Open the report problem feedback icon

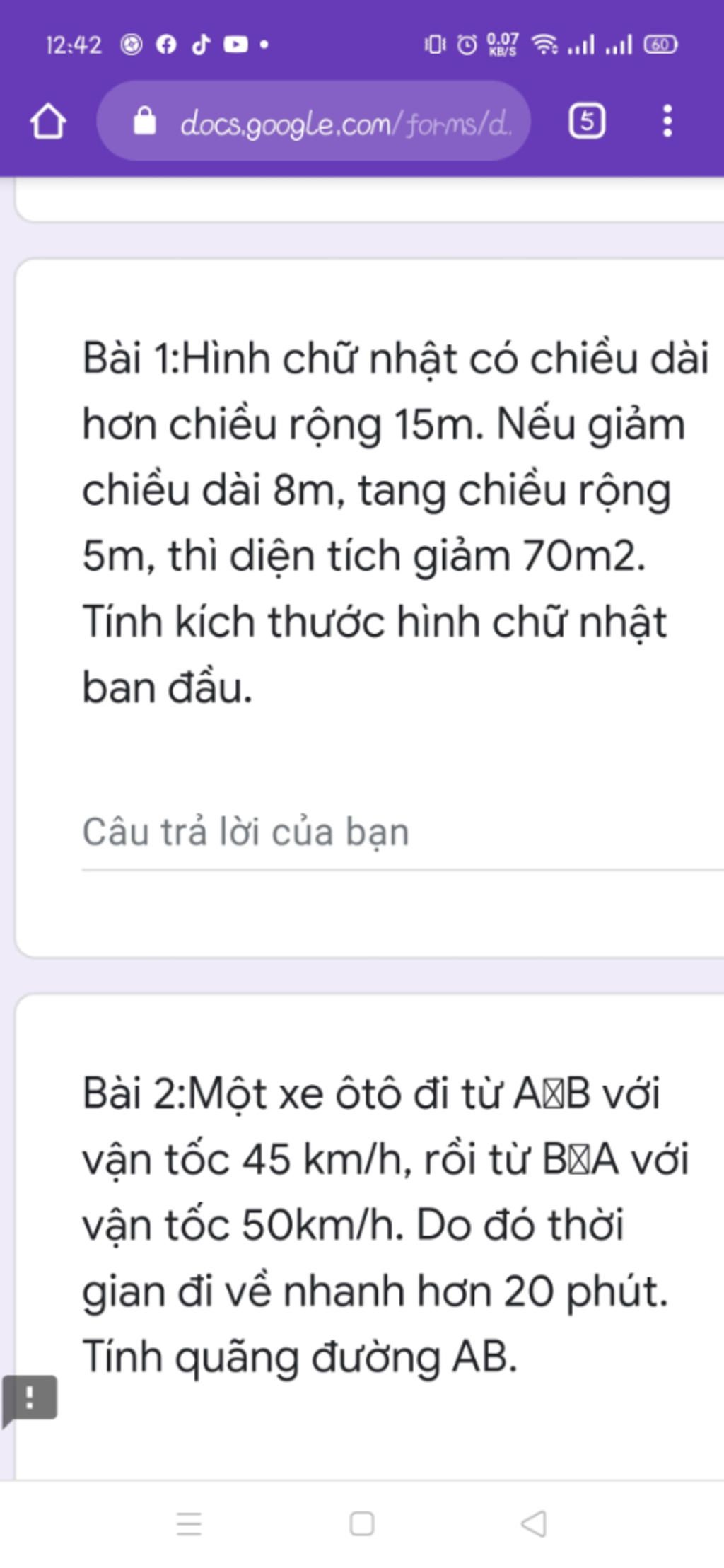point(30,1397)
